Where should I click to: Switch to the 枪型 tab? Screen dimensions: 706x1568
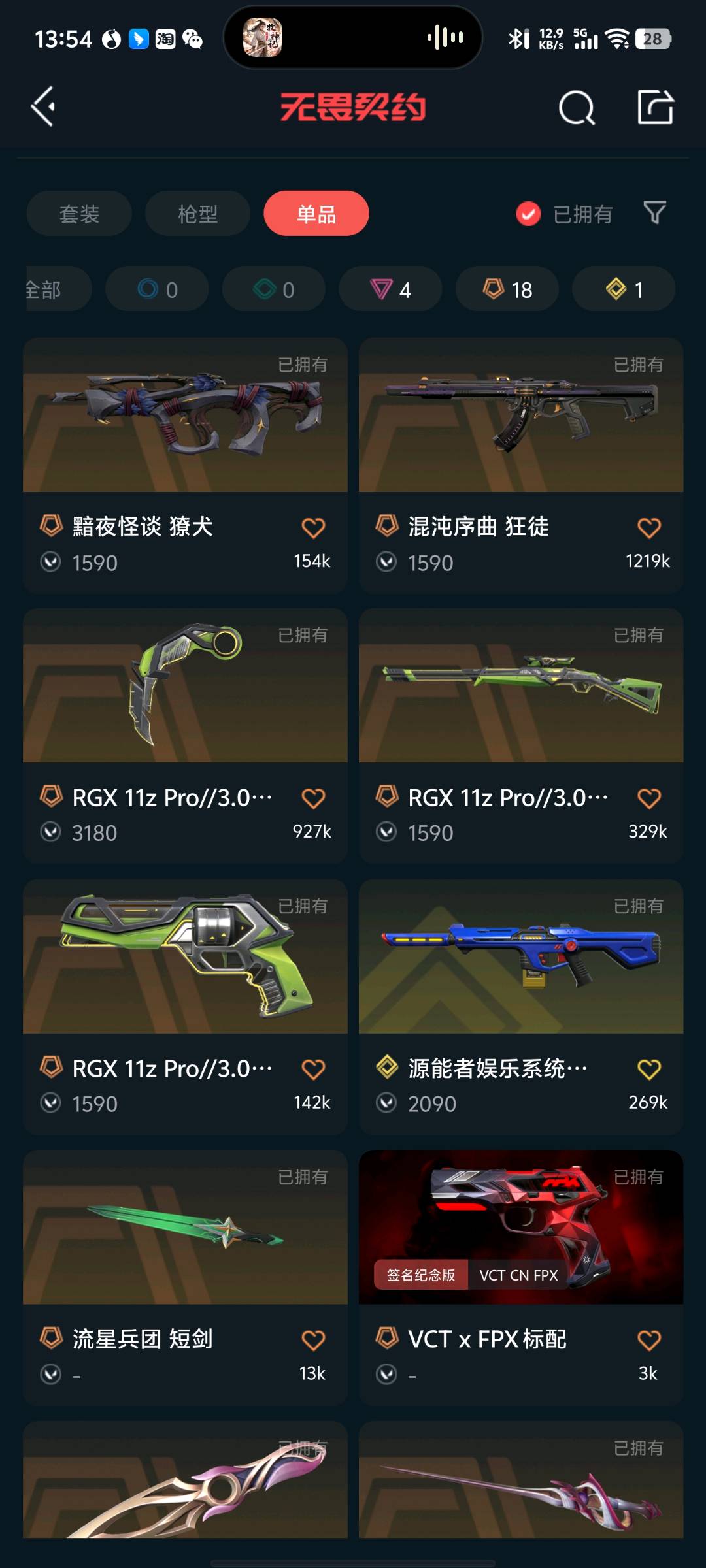point(197,214)
